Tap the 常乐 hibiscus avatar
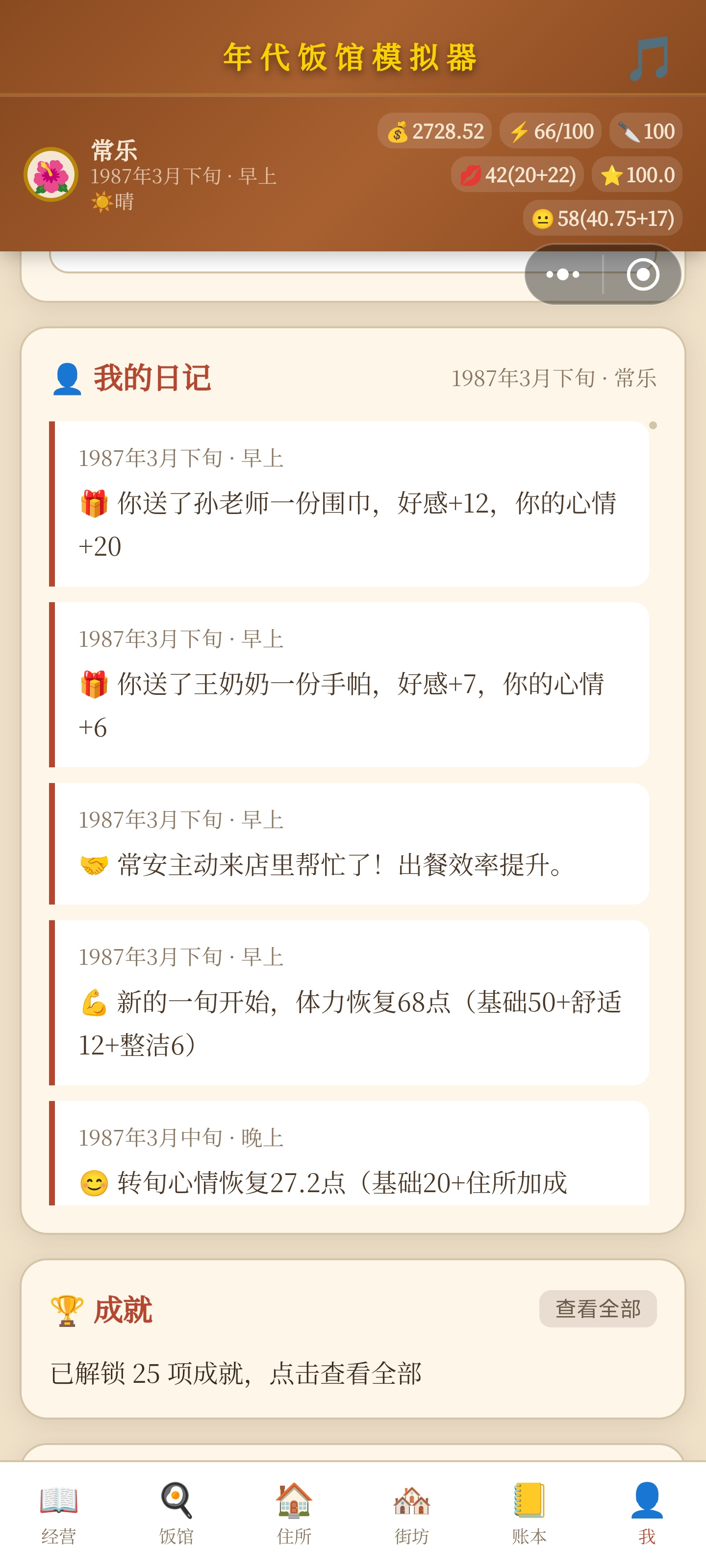The width and height of the screenshot is (706, 1568). 51,175
